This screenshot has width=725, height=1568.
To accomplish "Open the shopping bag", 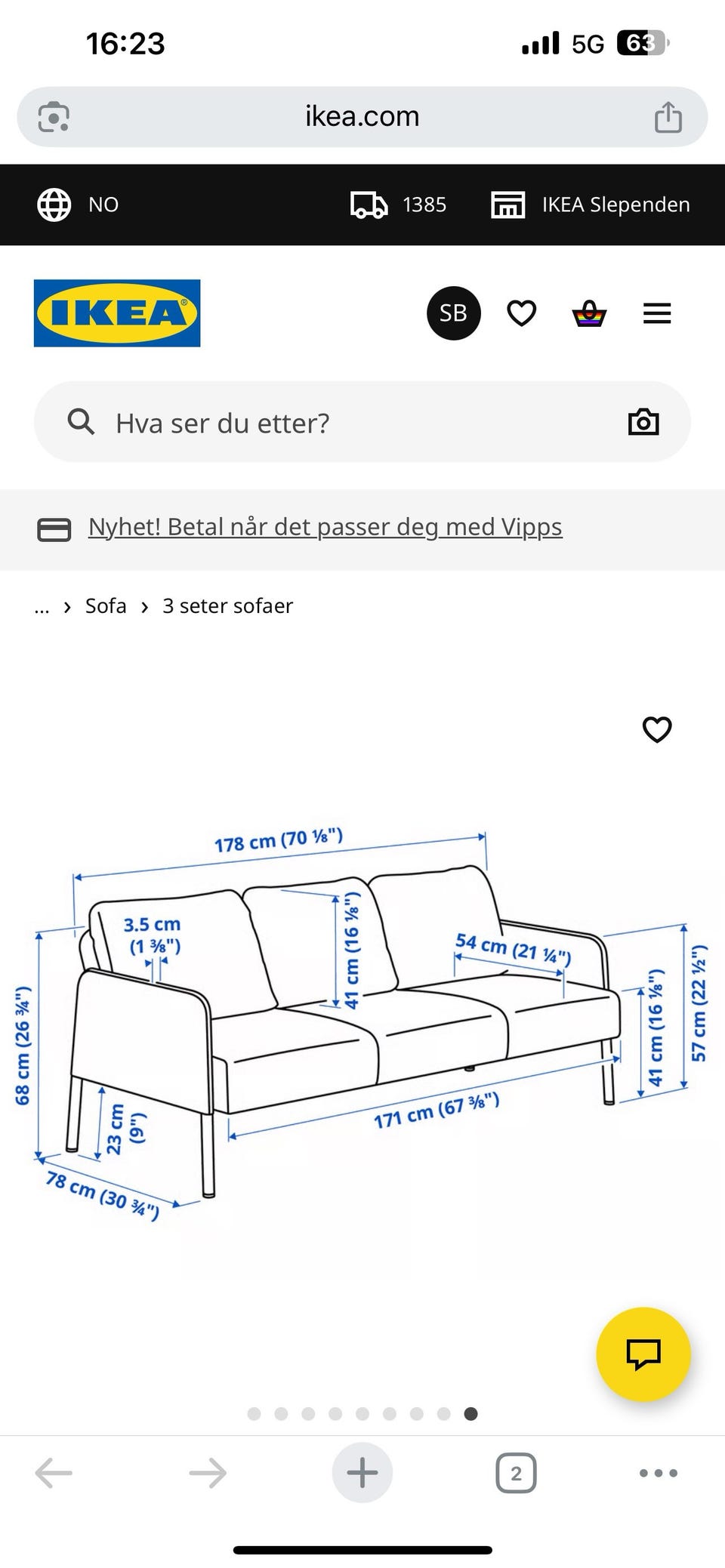I will pyautogui.click(x=590, y=313).
